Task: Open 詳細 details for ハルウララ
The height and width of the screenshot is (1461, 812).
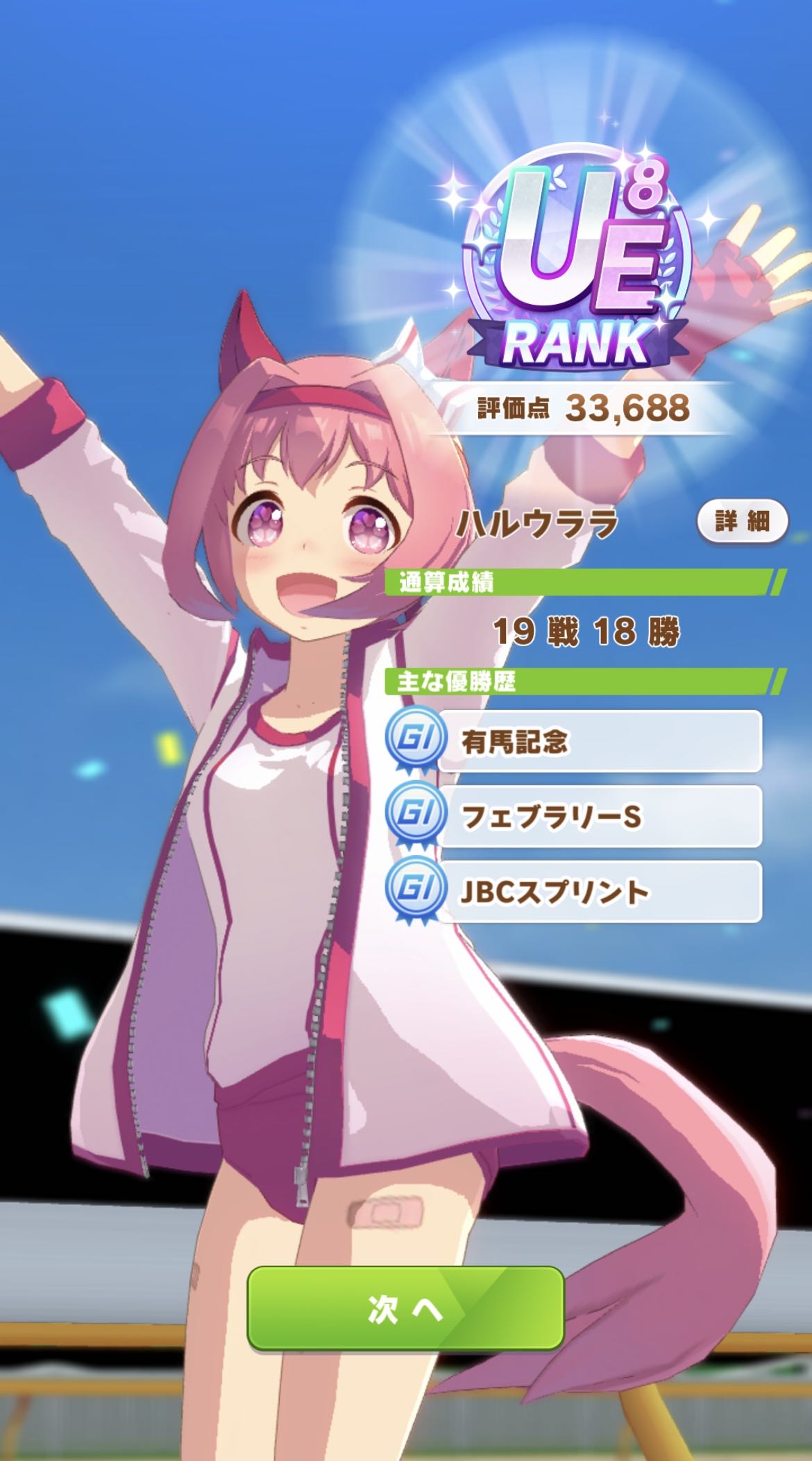Action: [742, 520]
